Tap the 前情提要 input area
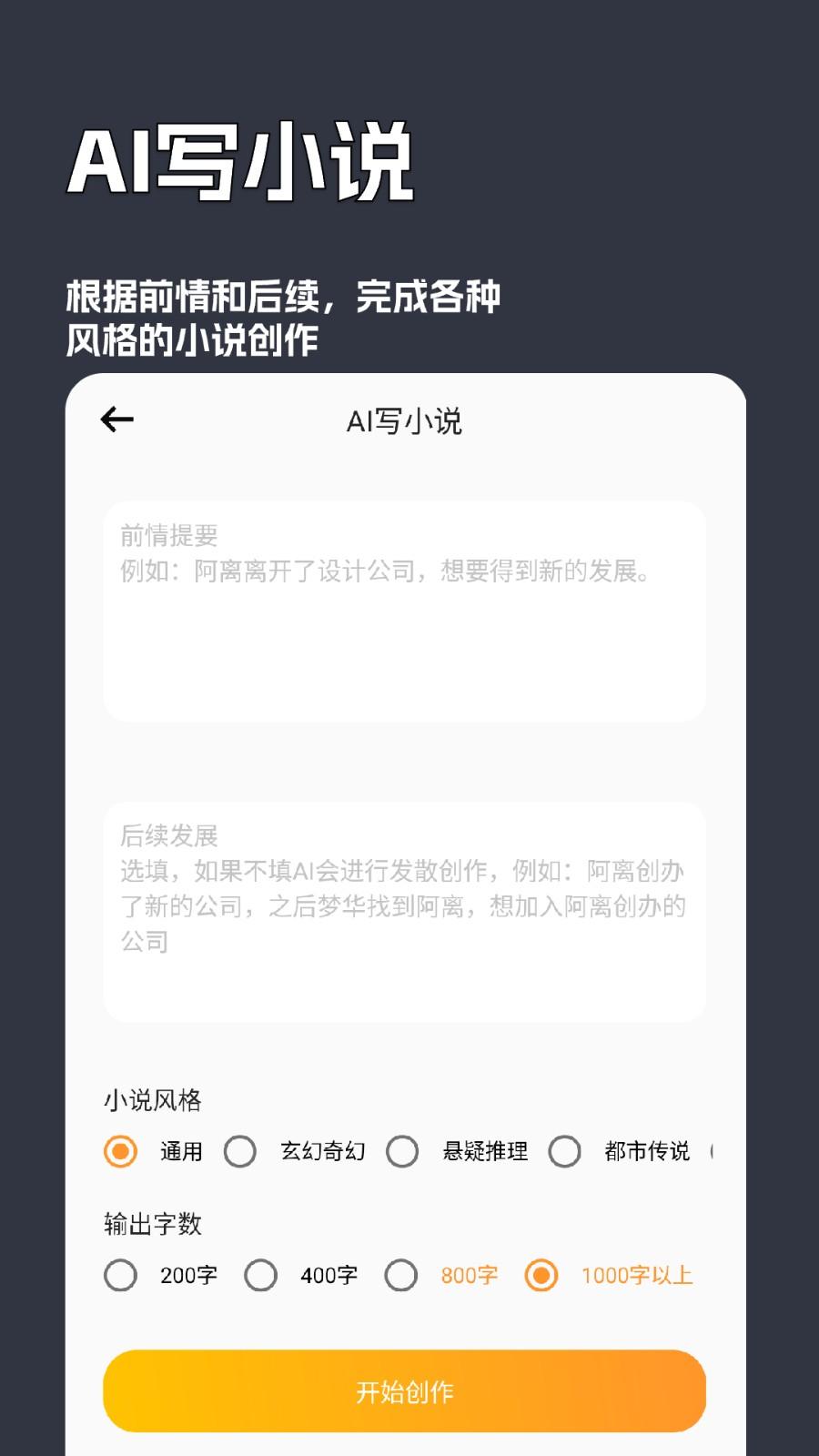Viewport: 819px width, 1456px height. click(x=403, y=610)
